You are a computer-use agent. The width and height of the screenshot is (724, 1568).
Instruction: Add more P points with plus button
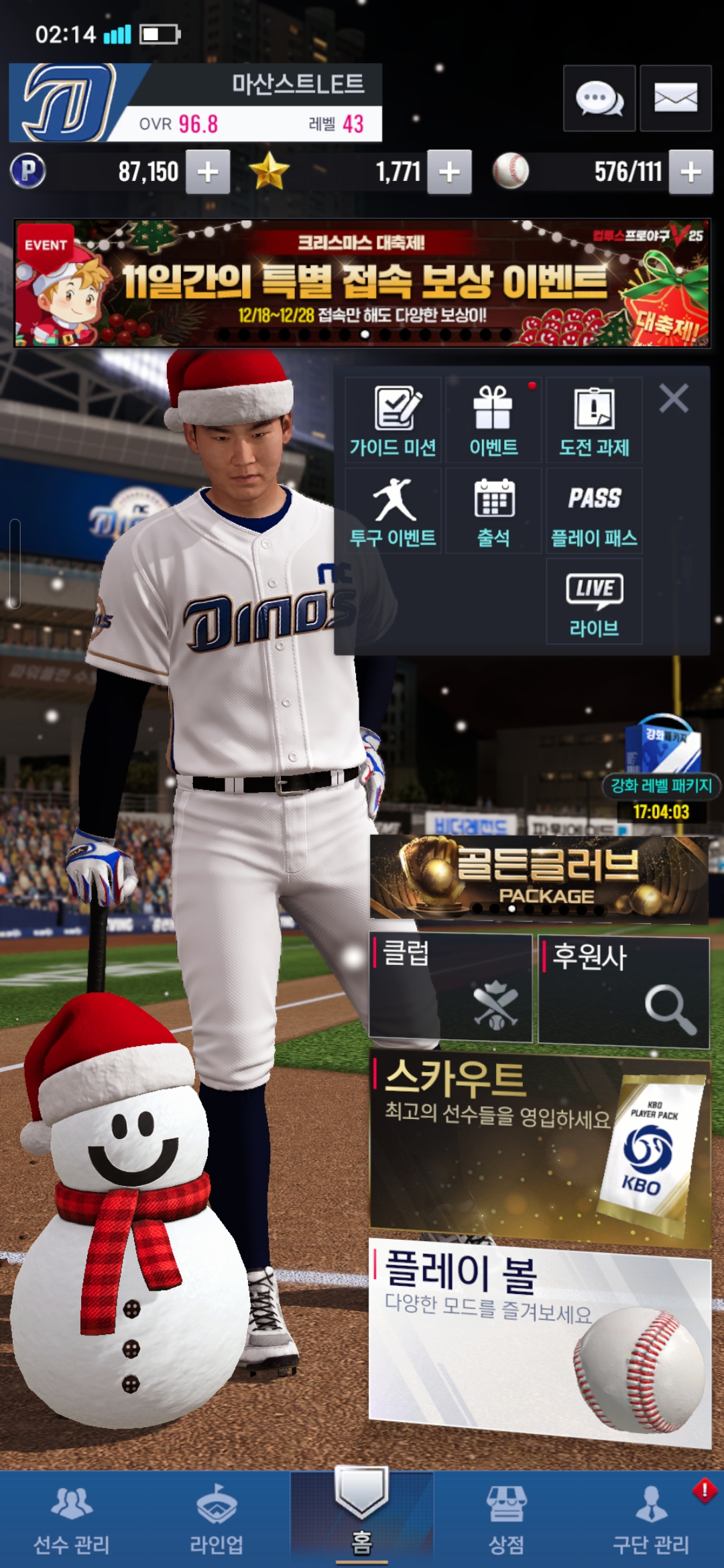[208, 172]
